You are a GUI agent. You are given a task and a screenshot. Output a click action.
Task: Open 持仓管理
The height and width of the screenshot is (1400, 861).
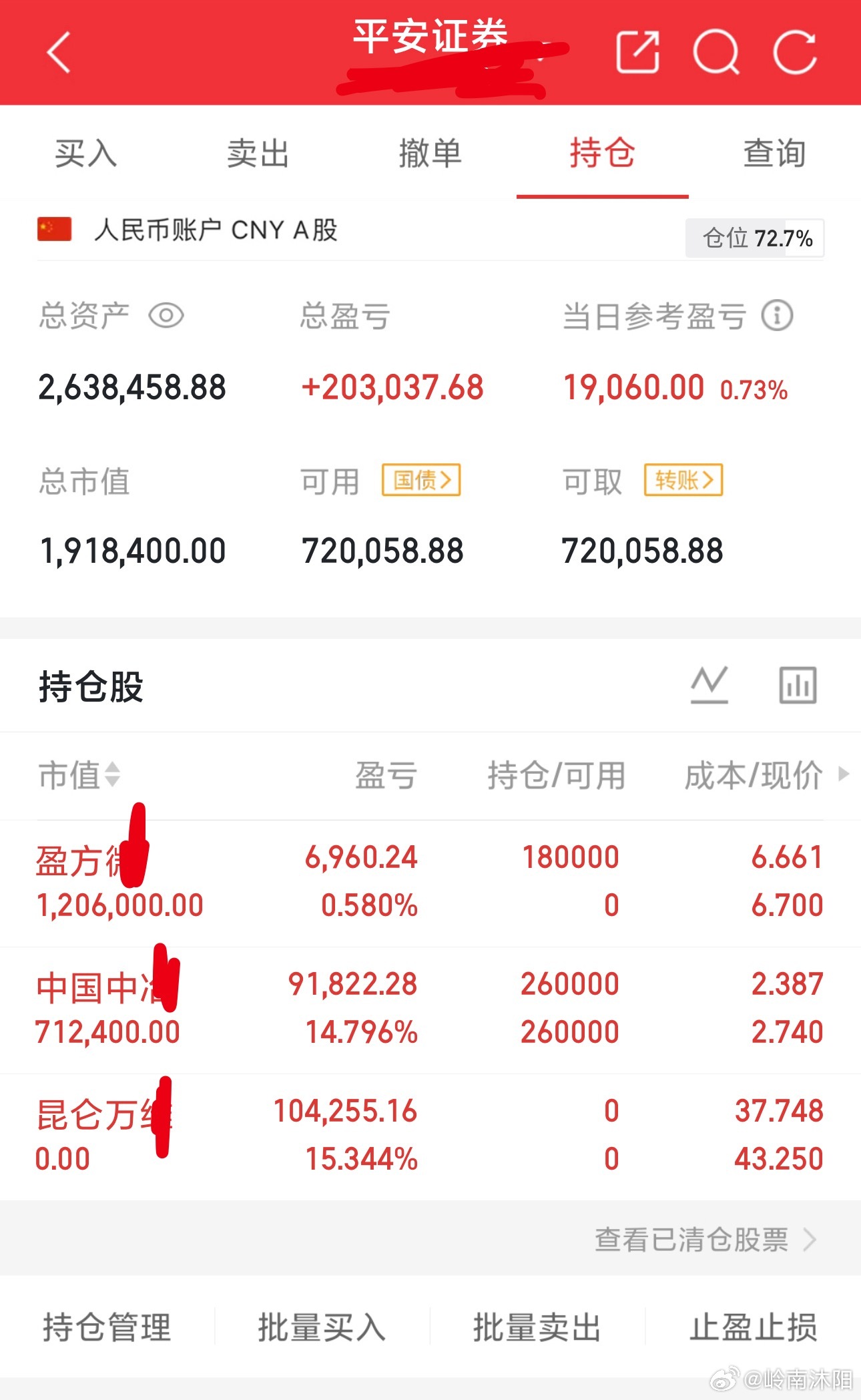pos(107,1327)
